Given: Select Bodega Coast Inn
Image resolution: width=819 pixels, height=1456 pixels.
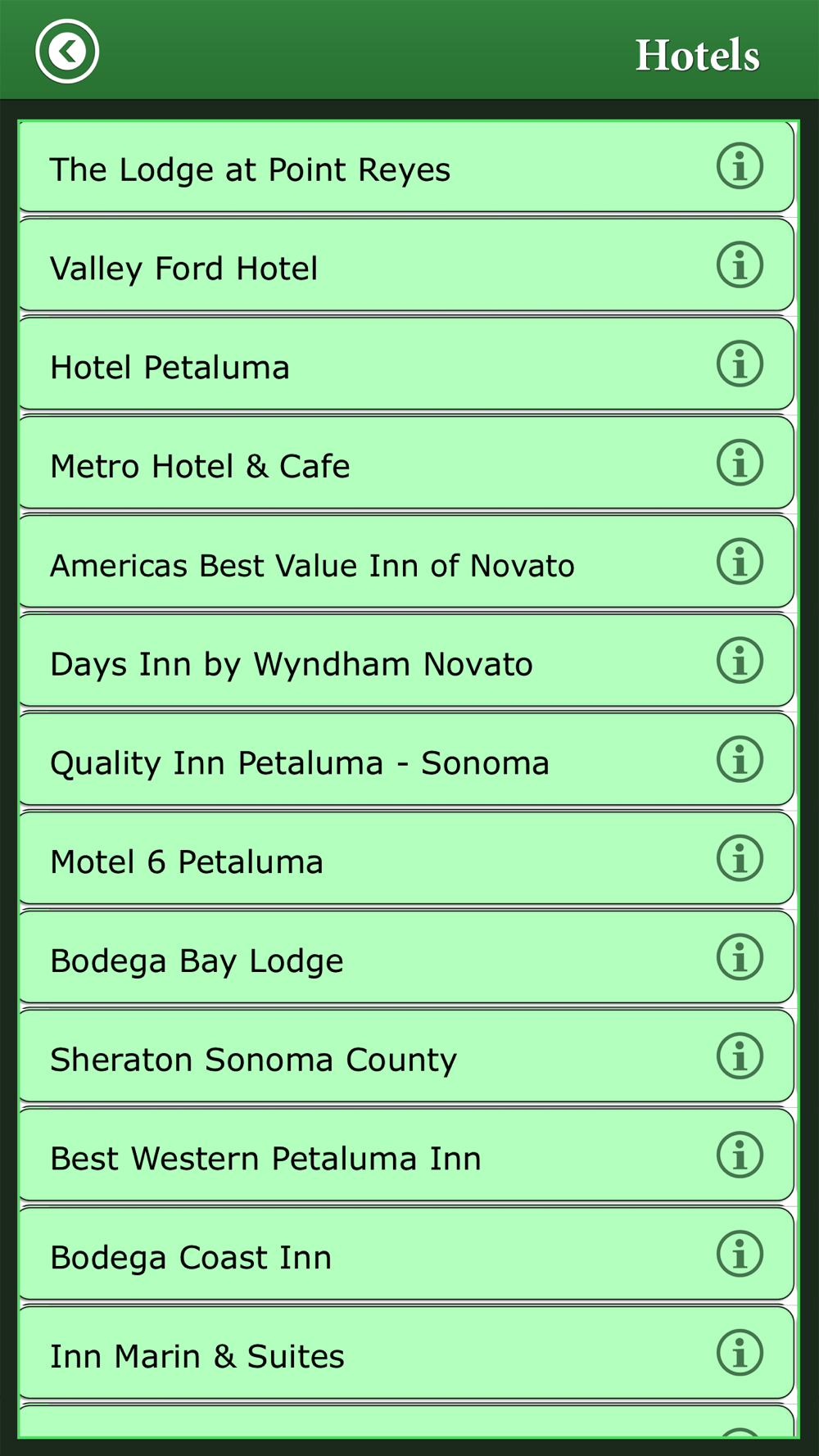Looking at the screenshot, I should click(406, 1255).
